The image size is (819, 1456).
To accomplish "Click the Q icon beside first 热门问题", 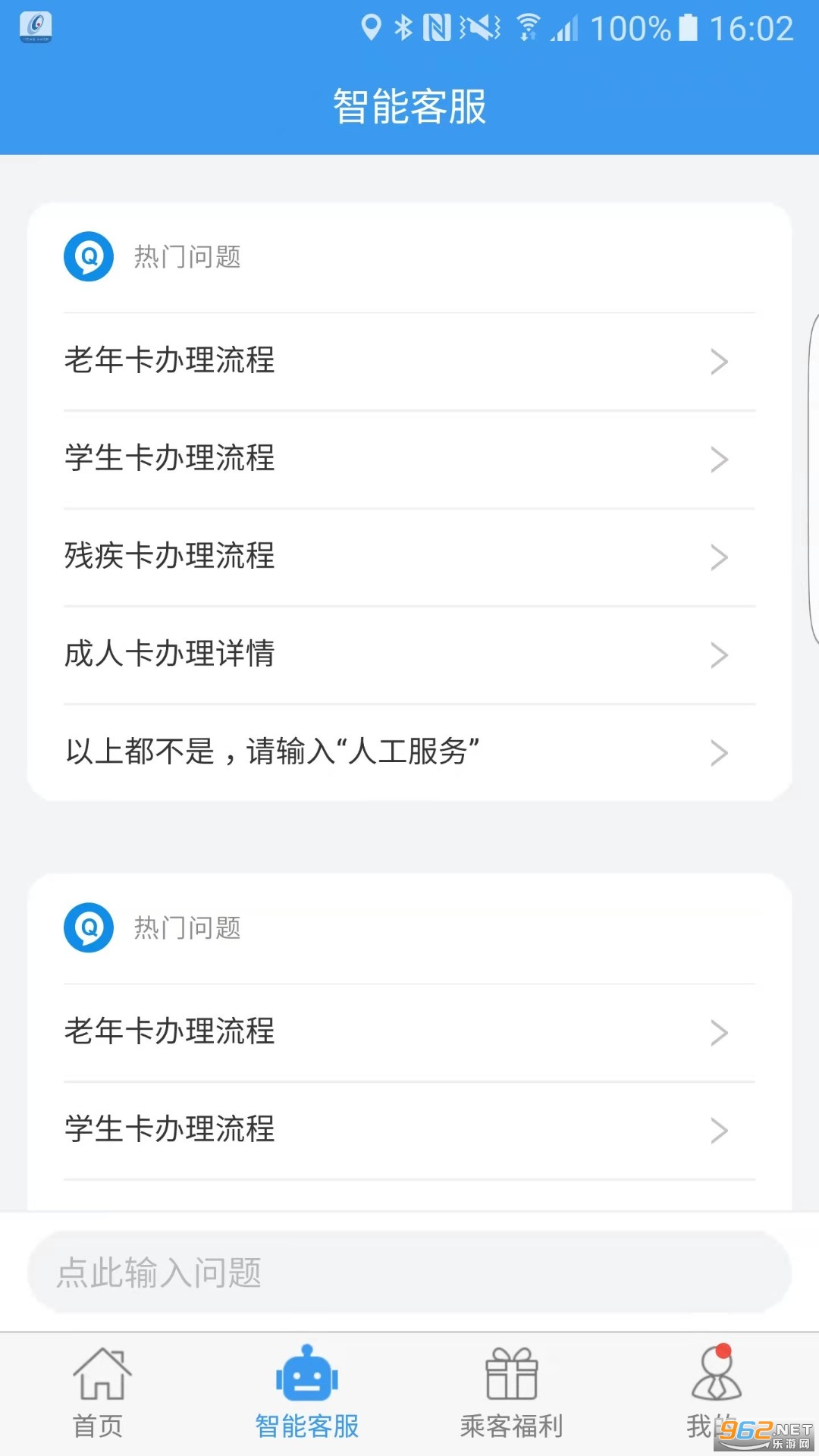I will (x=88, y=256).
